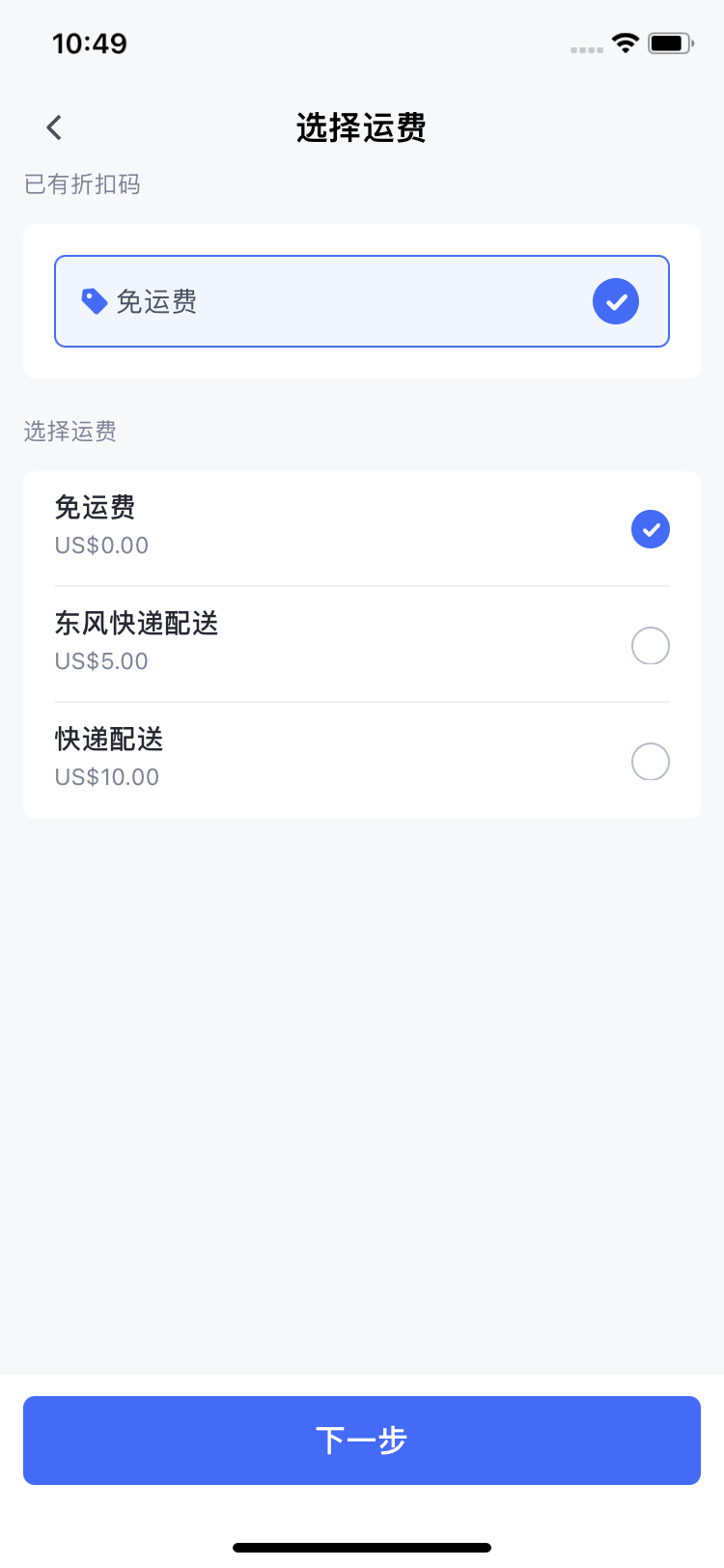
Task: Click the checkmark beside 免运费 shipping option
Action: tap(650, 529)
